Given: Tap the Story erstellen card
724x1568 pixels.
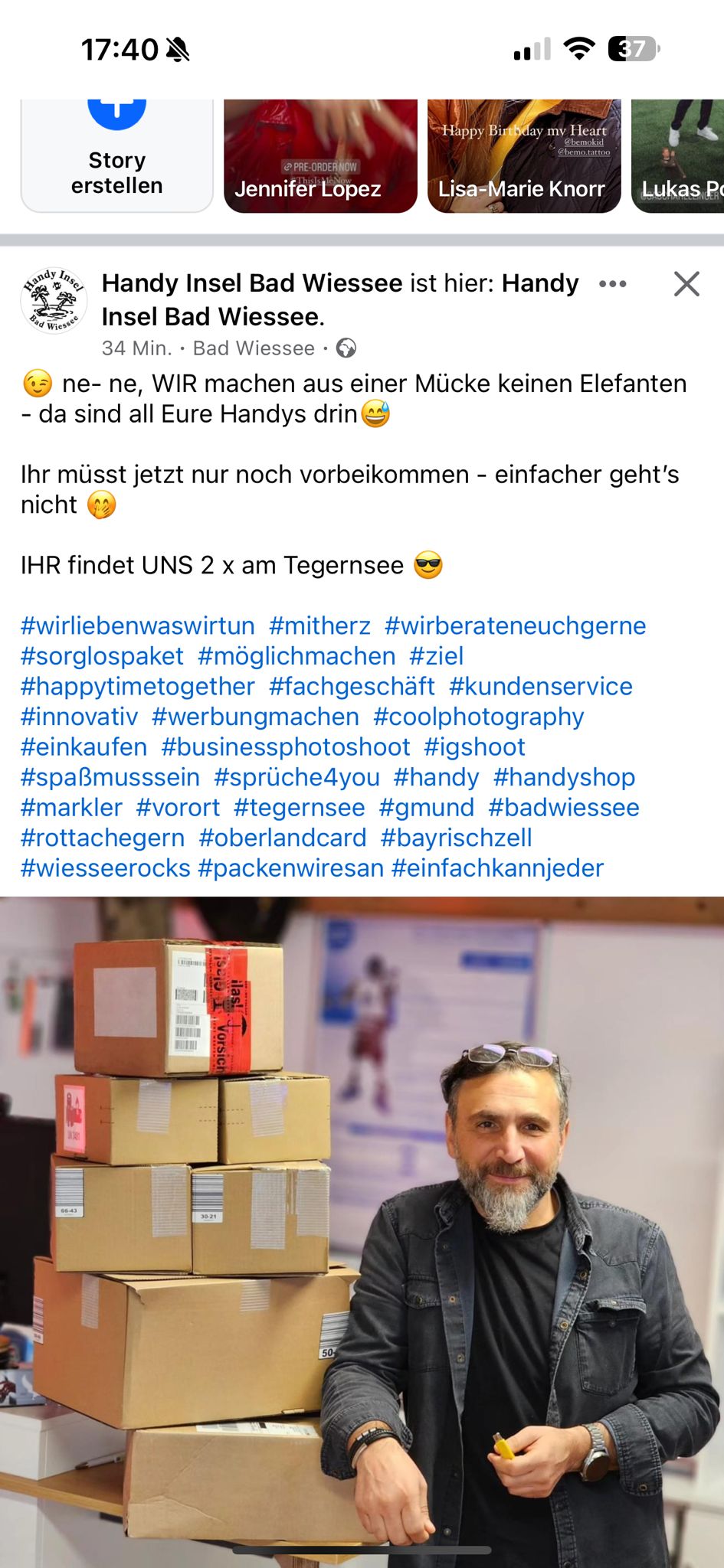Looking at the screenshot, I should pos(116,157).
